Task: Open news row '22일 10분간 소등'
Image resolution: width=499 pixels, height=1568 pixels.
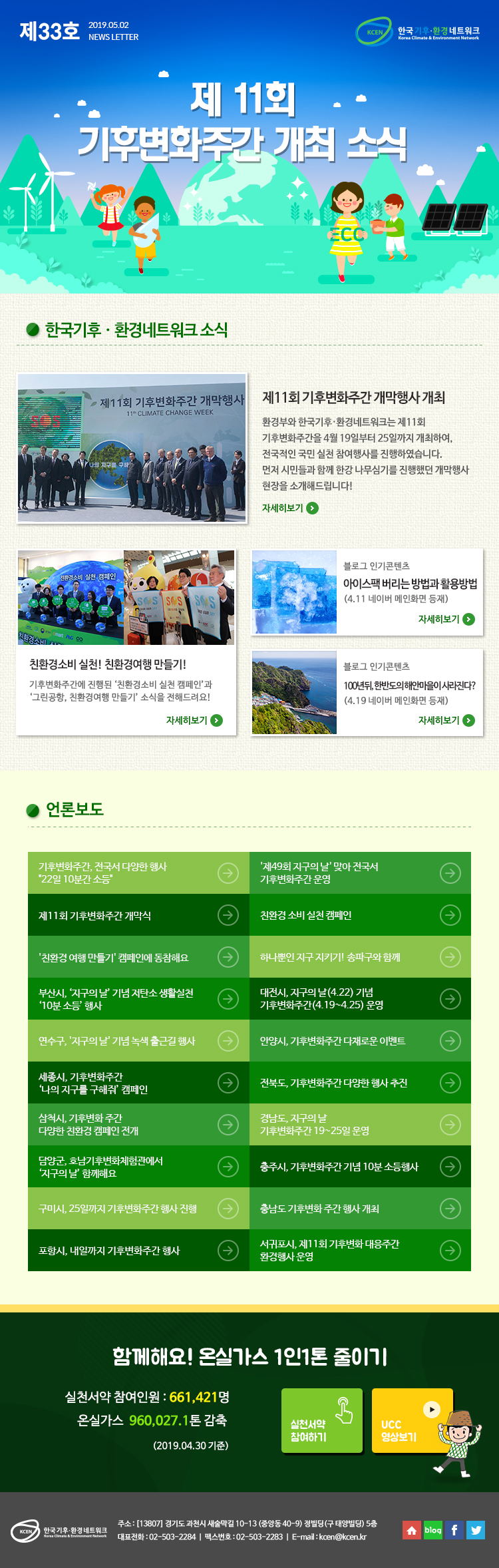Action: click(x=138, y=873)
